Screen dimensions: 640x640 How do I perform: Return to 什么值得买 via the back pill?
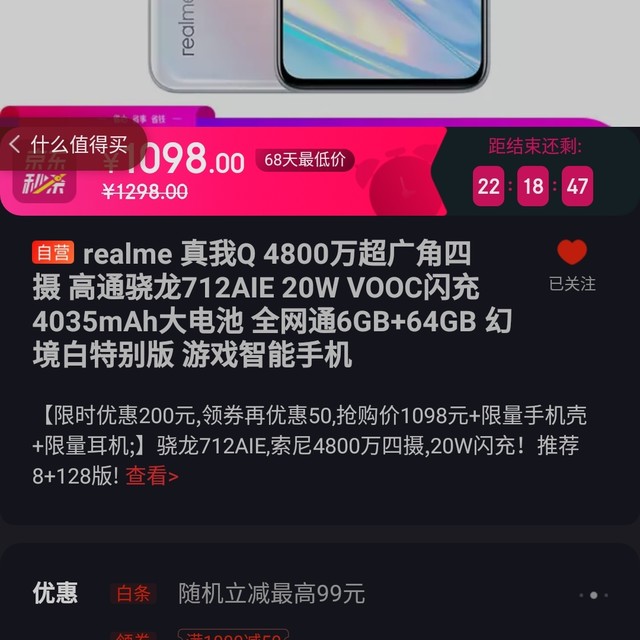coord(70,145)
